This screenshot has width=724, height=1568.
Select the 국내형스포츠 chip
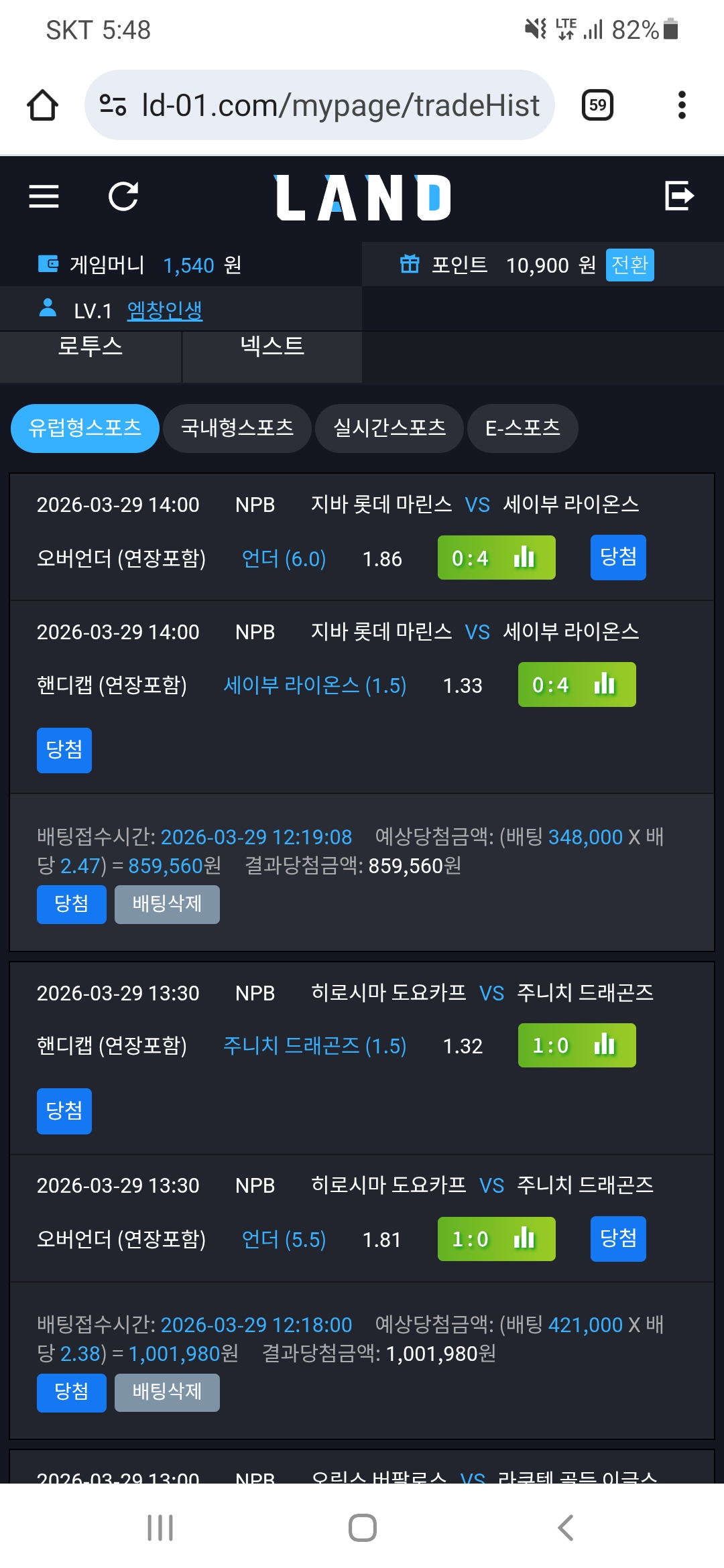click(237, 428)
